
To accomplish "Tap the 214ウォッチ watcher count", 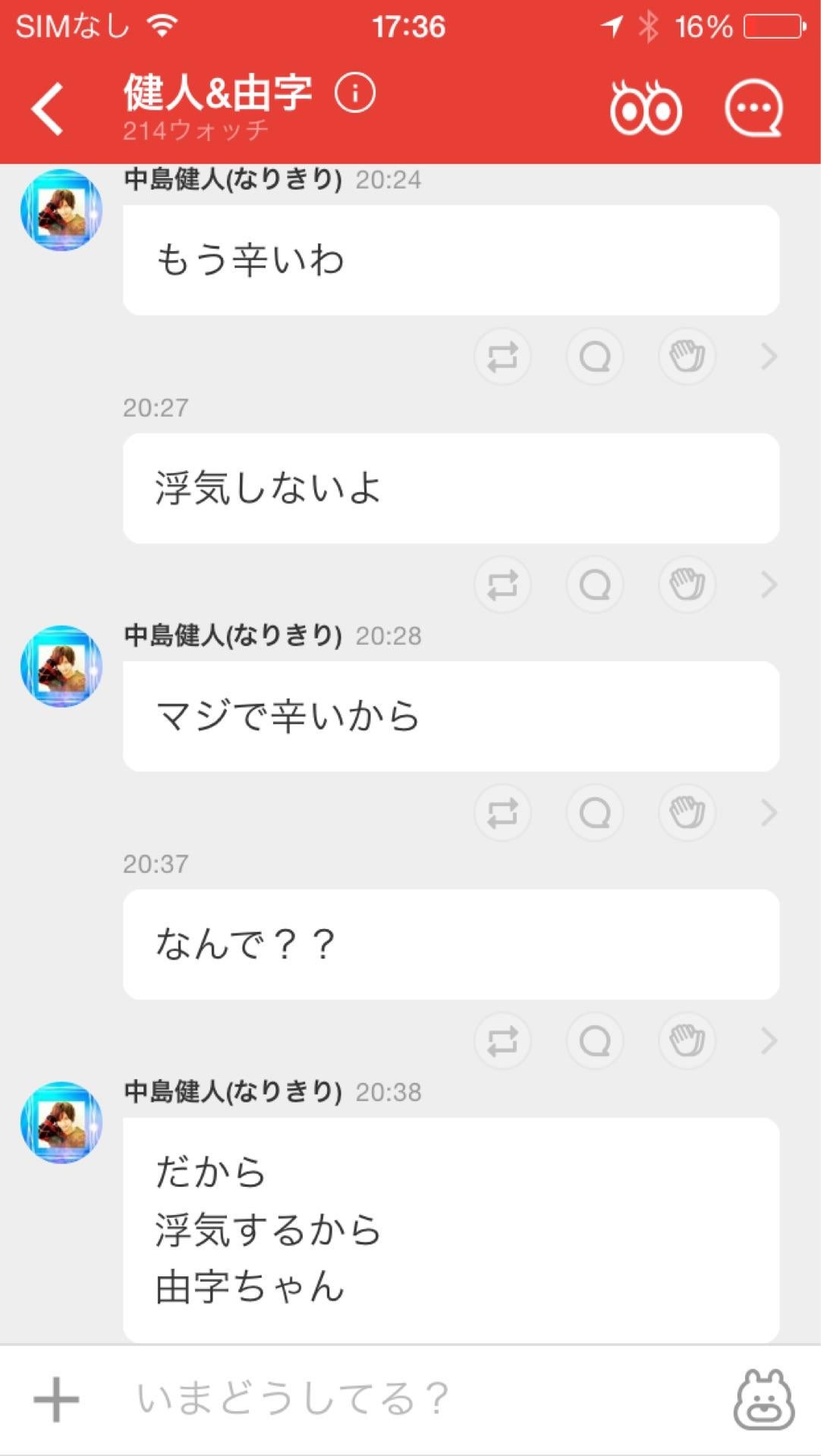I will point(192,130).
